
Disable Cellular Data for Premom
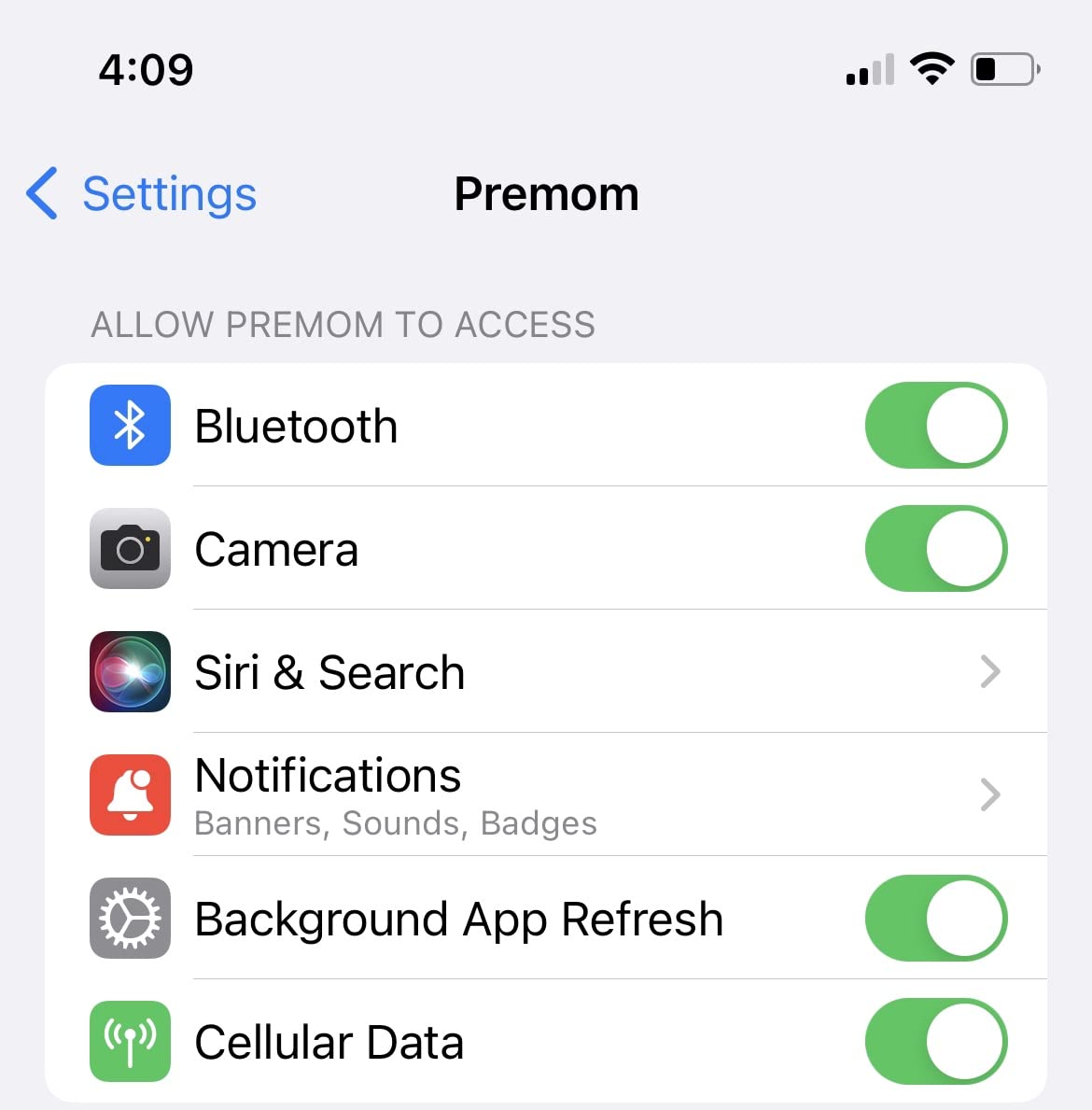[x=935, y=1042]
